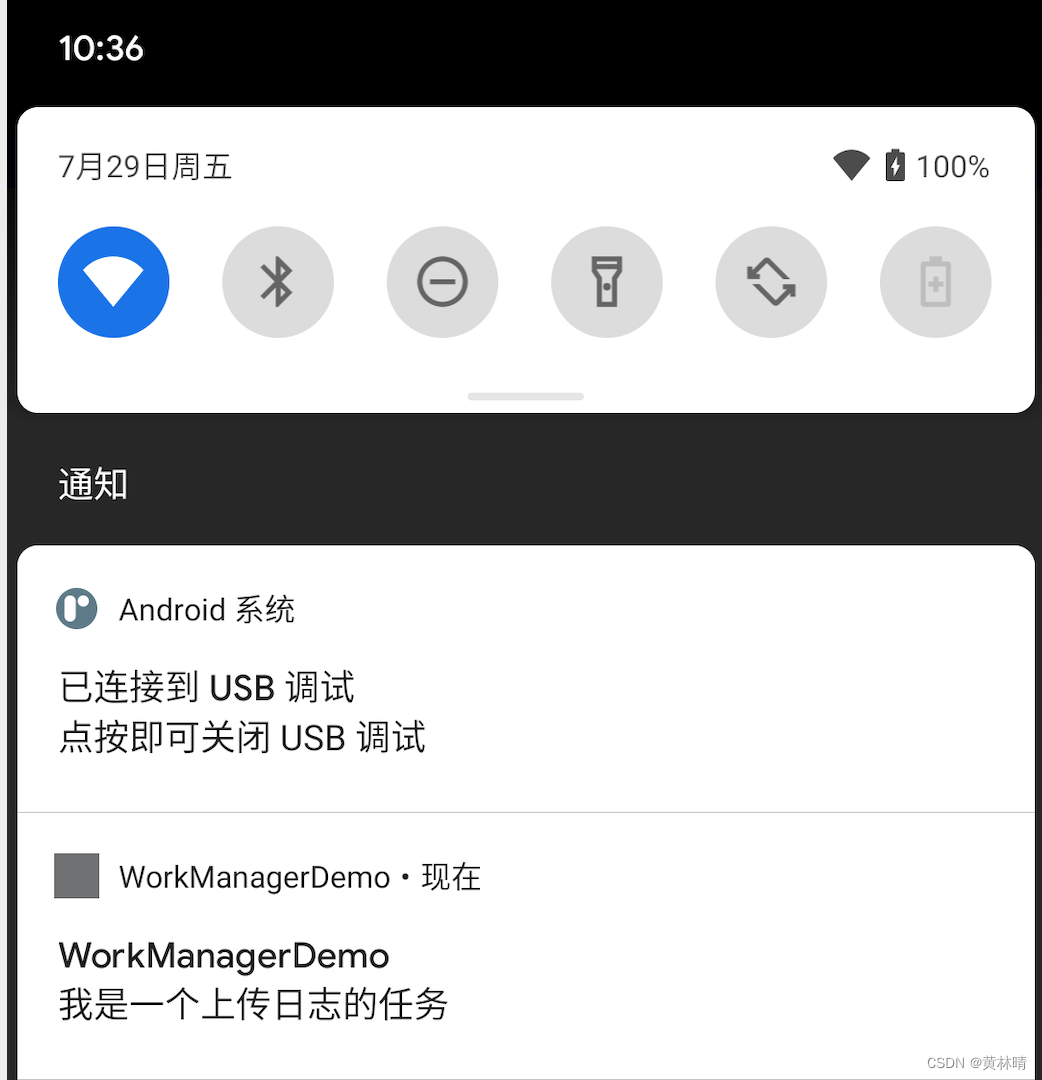Turn off the Wi-Fi quick tile
Screen dimensions: 1042x1080
(114, 282)
